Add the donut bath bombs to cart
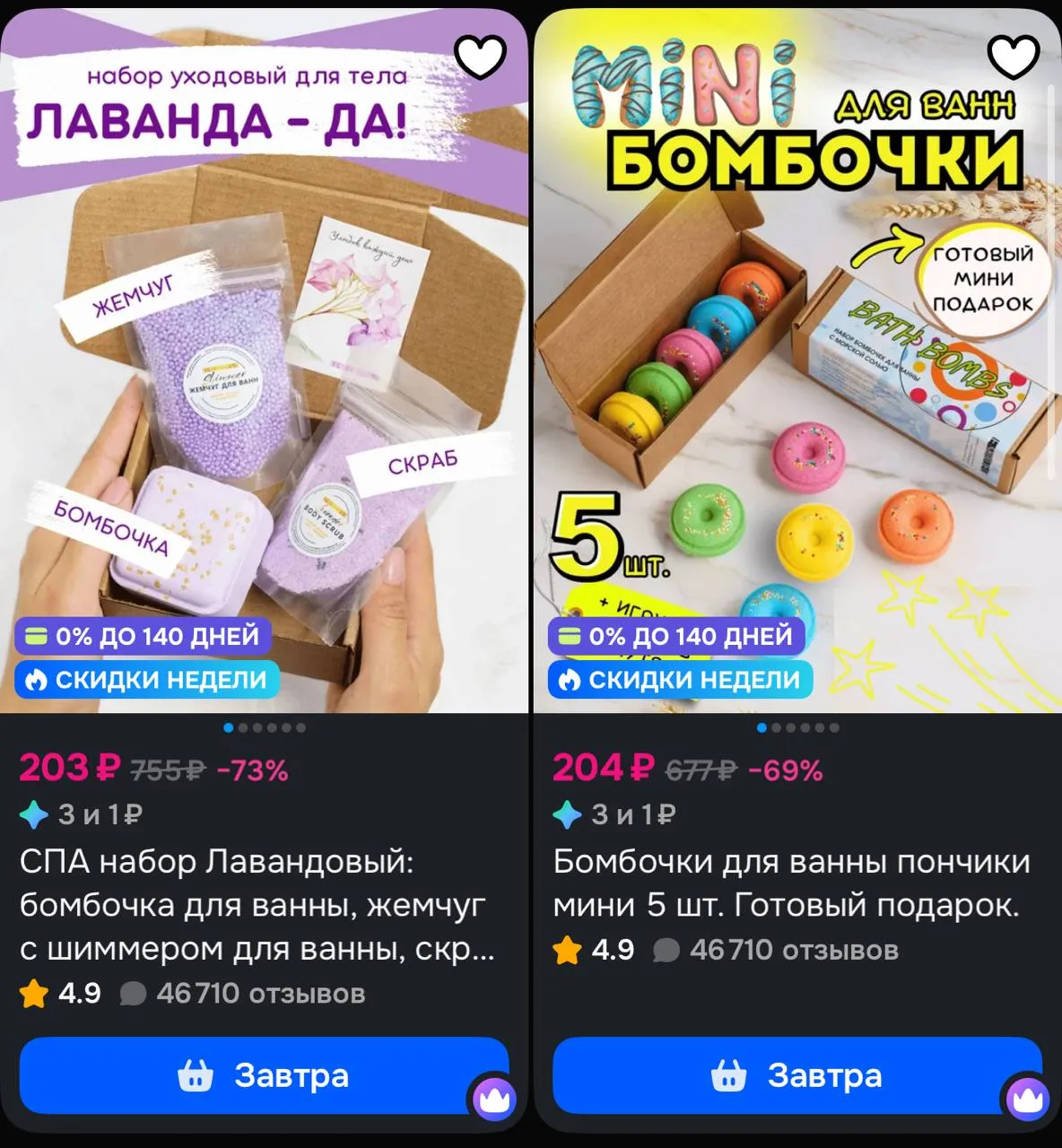The image size is (1062, 1148). click(x=796, y=1075)
